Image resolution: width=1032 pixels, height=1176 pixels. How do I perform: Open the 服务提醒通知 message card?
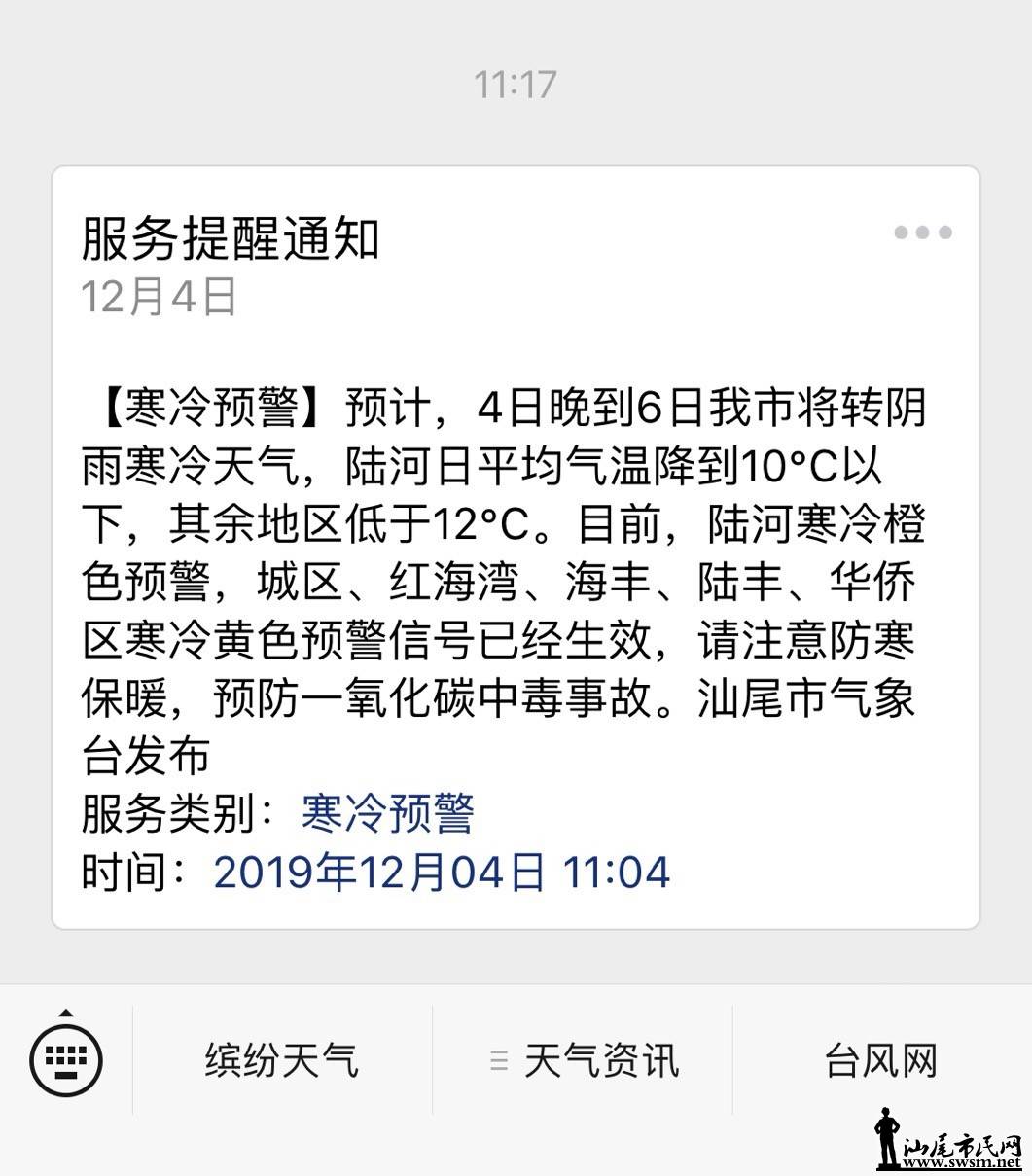tap(516, 545)
